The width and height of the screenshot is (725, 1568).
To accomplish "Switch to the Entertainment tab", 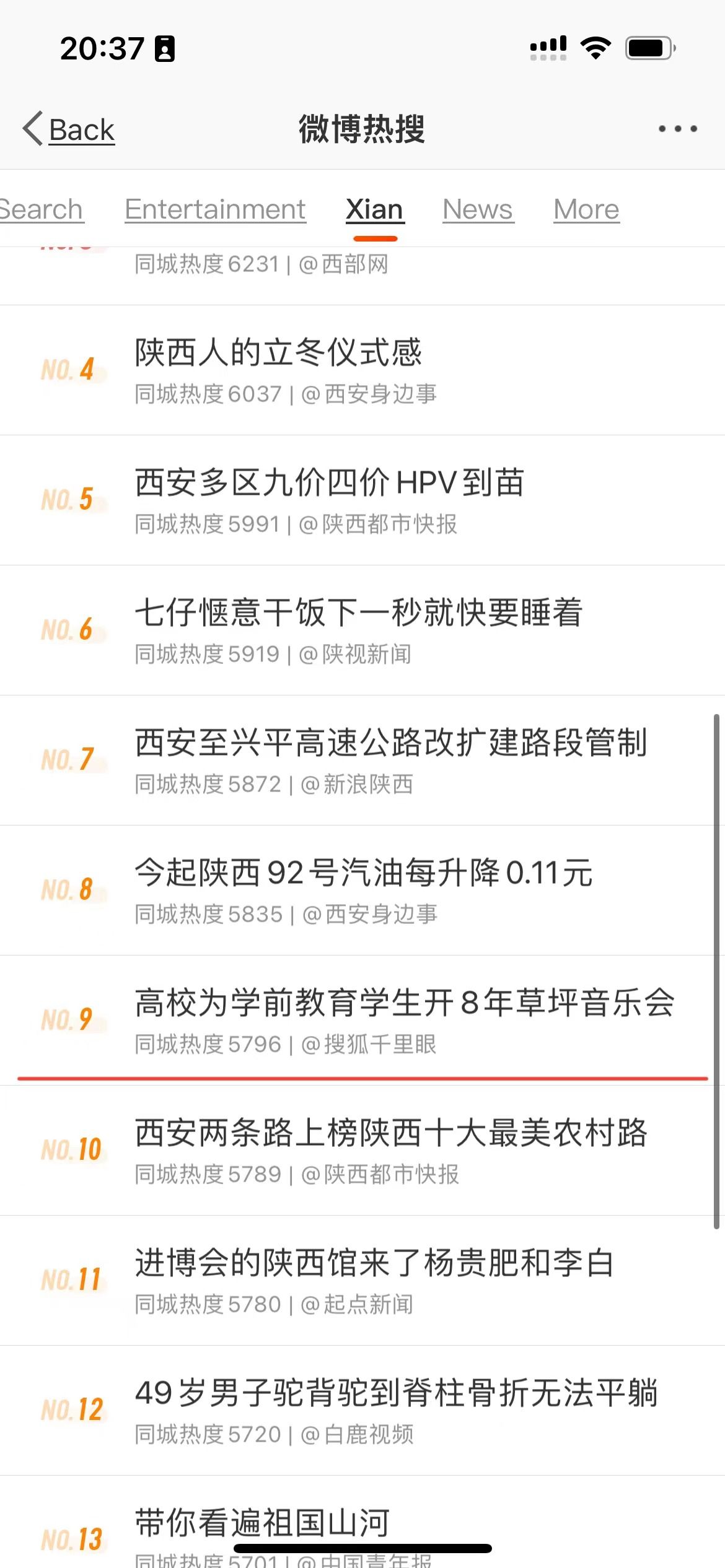I will coord(215,209).
